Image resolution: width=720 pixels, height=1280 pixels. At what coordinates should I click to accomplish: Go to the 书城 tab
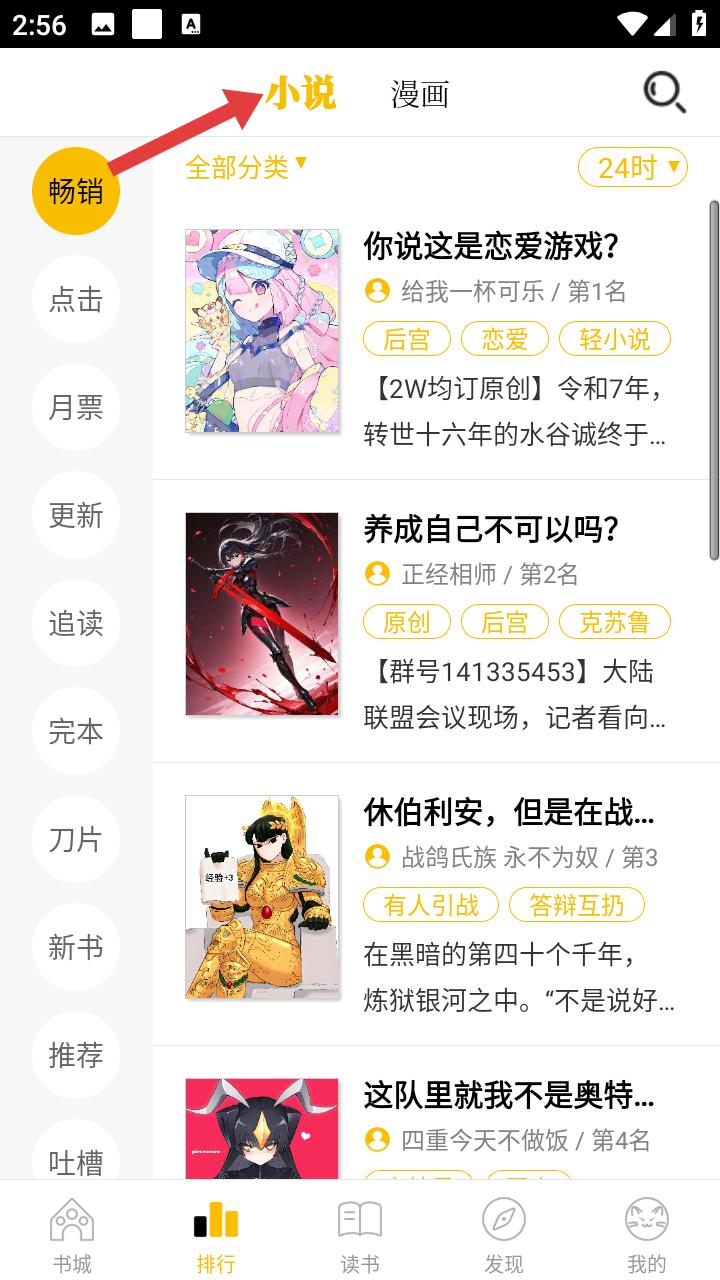(x=72, y=1234)
